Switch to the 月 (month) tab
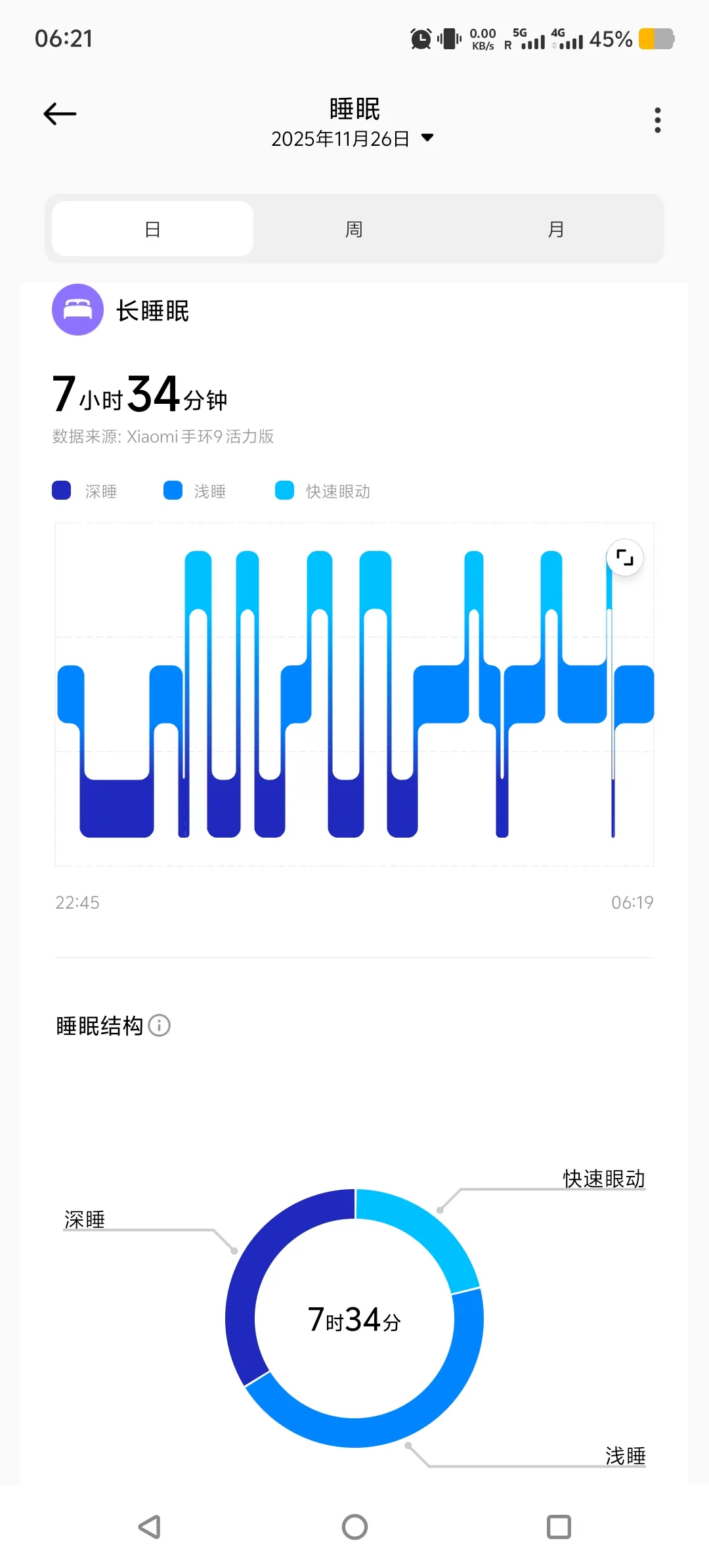The image size is (709, 1568). pyautogui.click(x=555, y=229)
